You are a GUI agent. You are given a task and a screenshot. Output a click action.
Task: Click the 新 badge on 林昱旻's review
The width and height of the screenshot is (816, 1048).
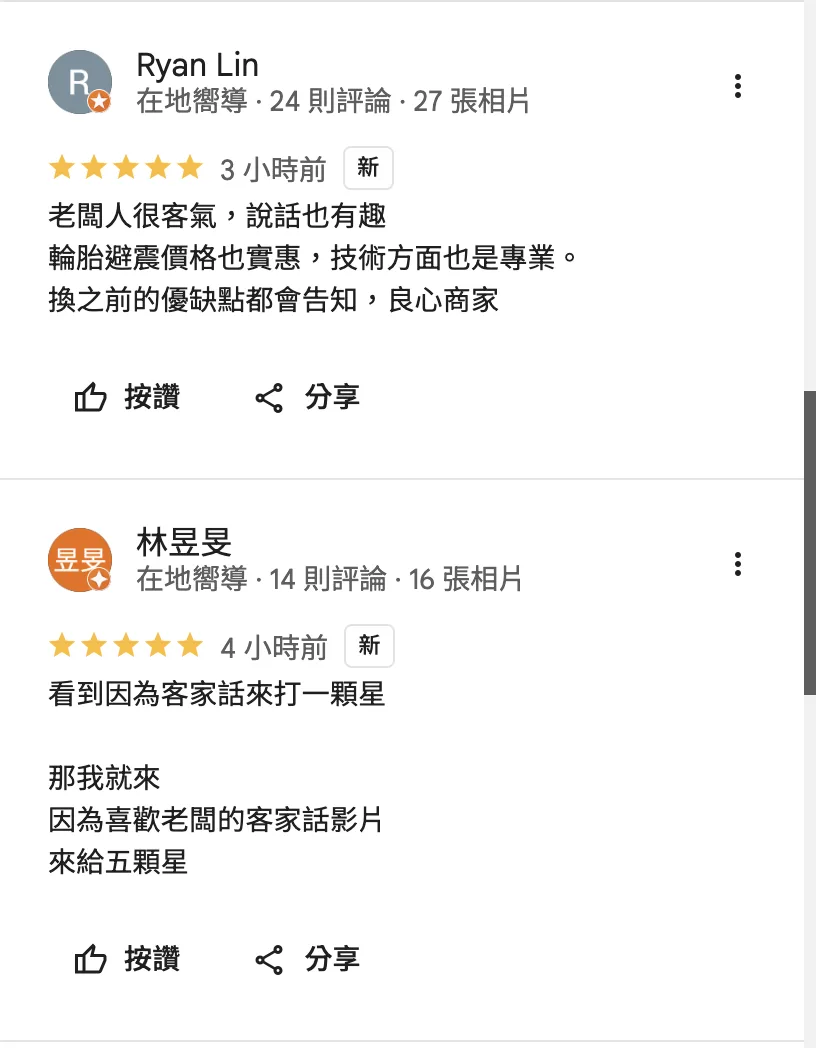click(x=368, y=646)
